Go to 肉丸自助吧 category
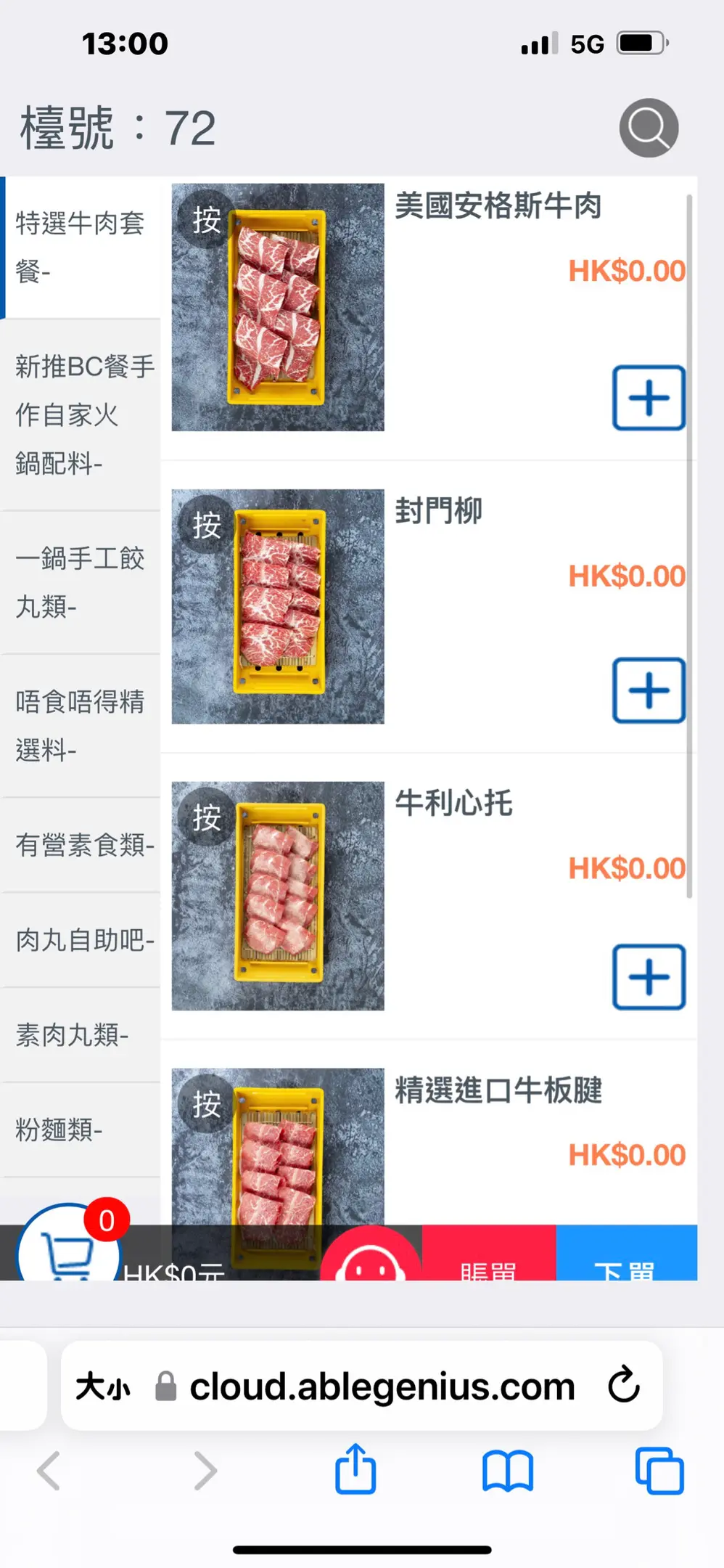The image size is (724, 1568). click(x=80, y=940)
